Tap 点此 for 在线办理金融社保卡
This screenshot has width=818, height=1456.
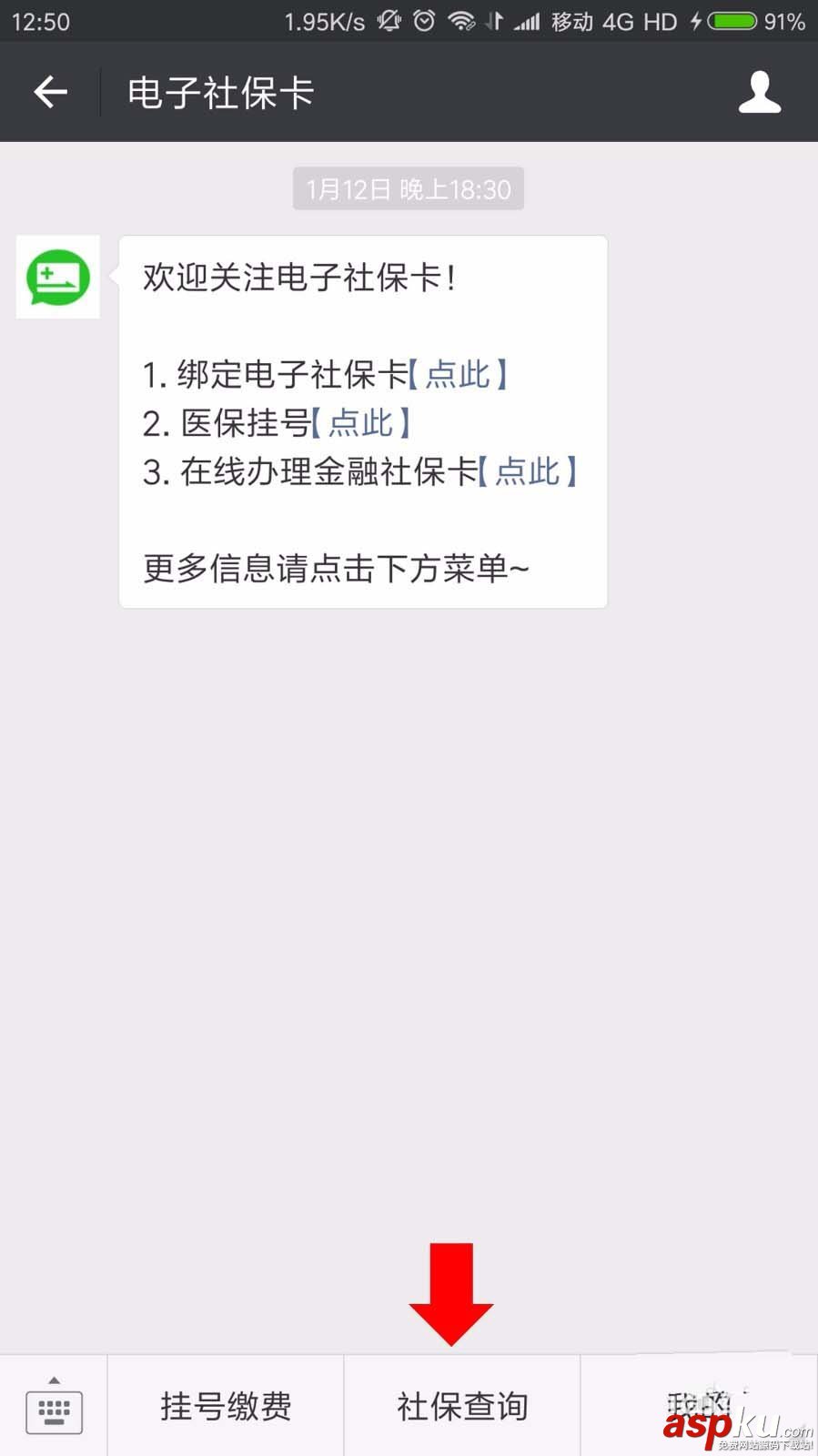[528, 471]
